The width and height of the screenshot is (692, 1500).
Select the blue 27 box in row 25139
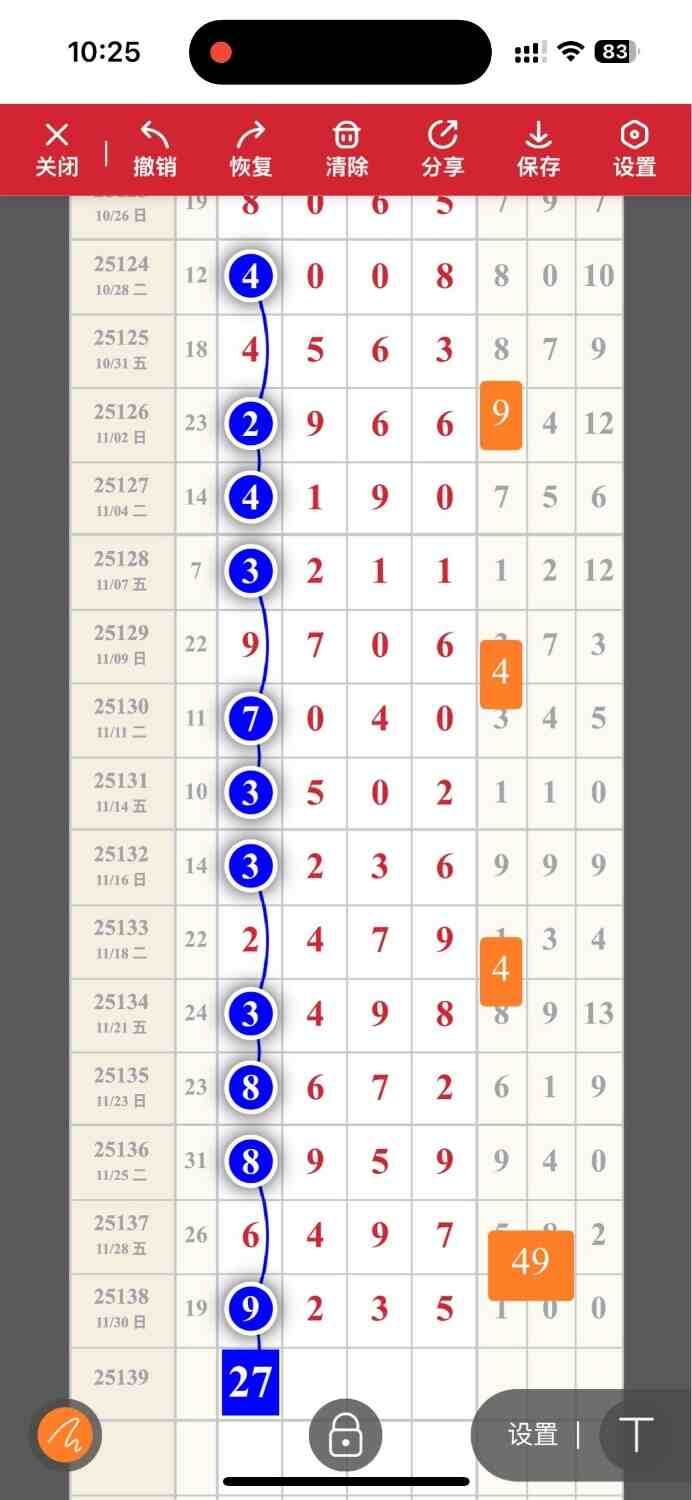coord(250,1382)
